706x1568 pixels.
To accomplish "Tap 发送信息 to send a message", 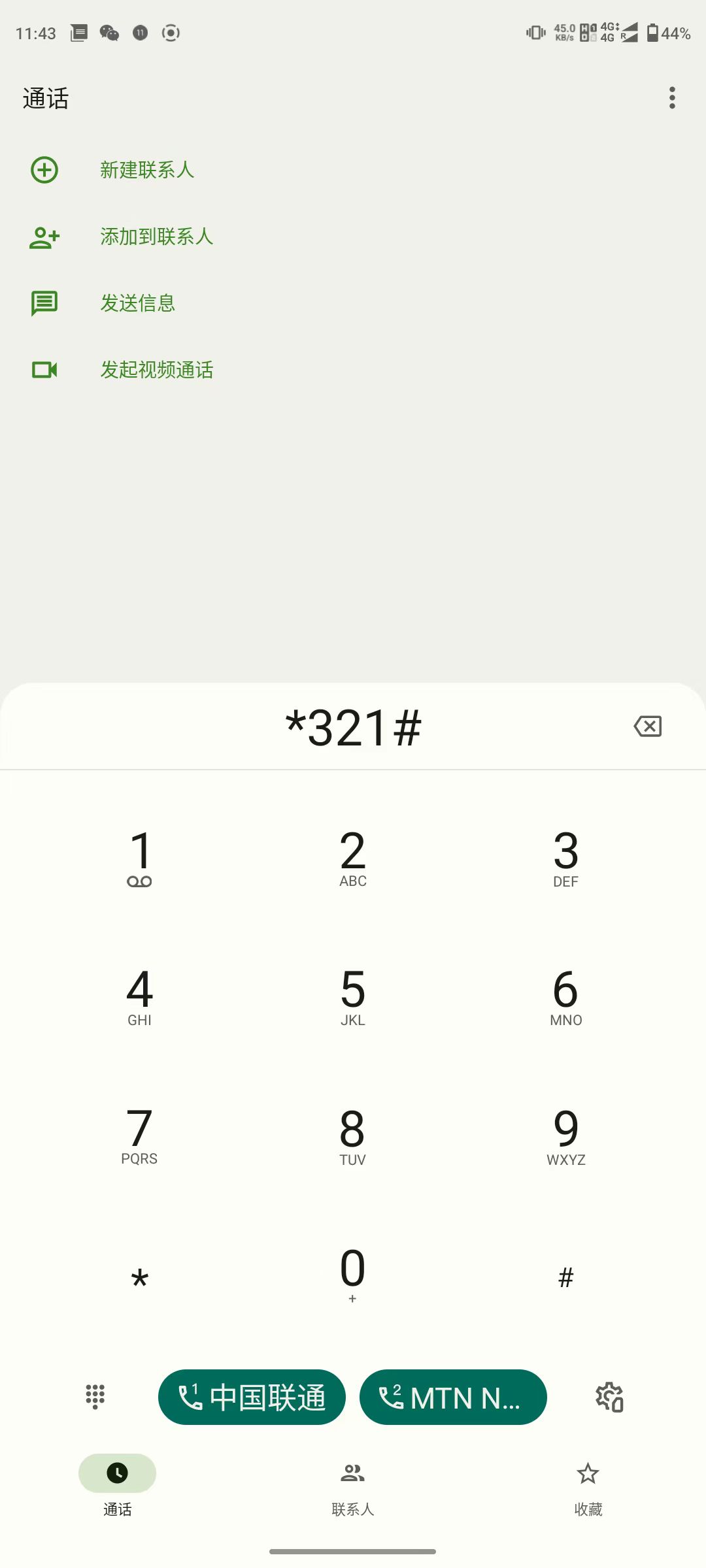I will coord(353,303).
